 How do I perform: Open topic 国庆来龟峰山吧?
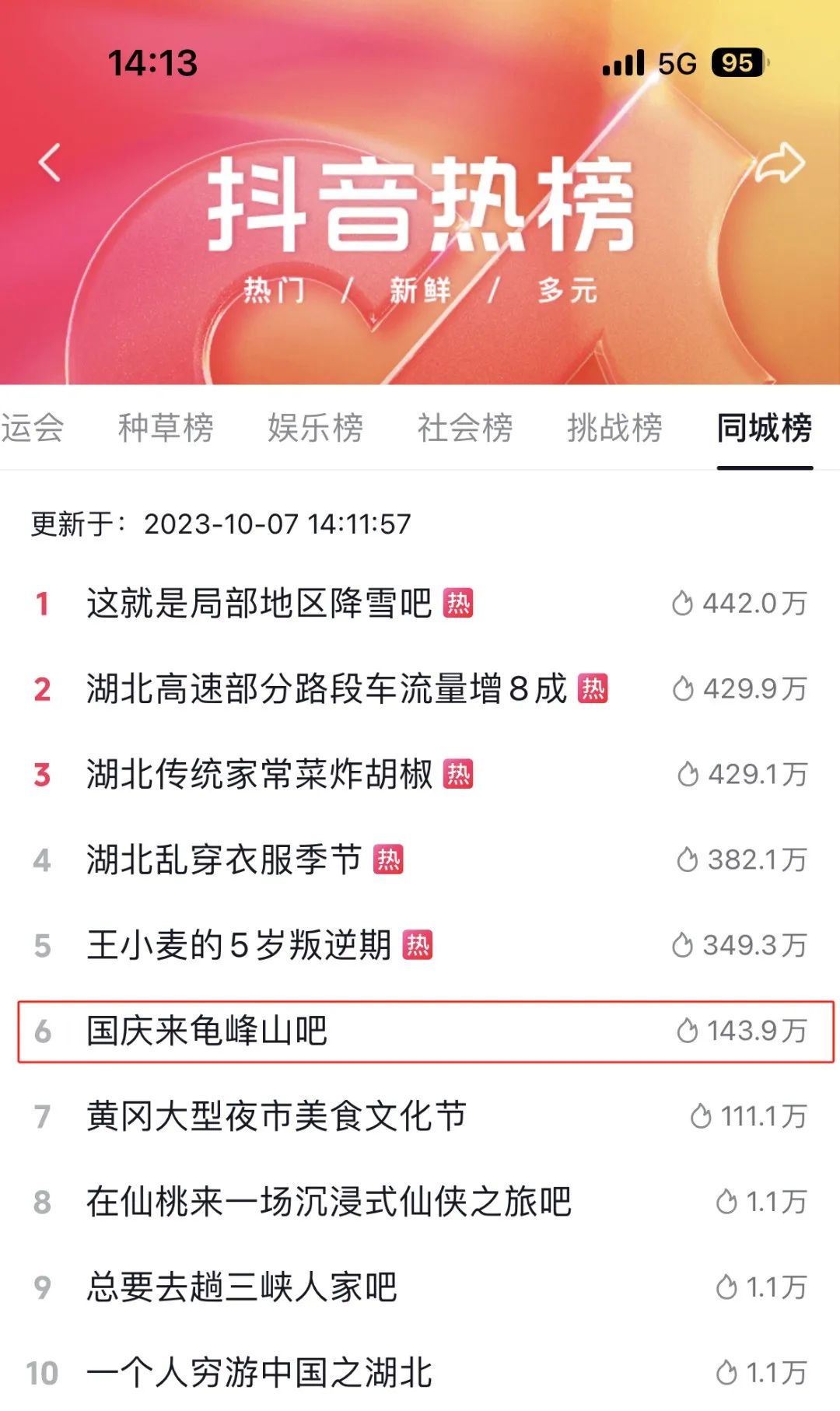(207, 1031)
